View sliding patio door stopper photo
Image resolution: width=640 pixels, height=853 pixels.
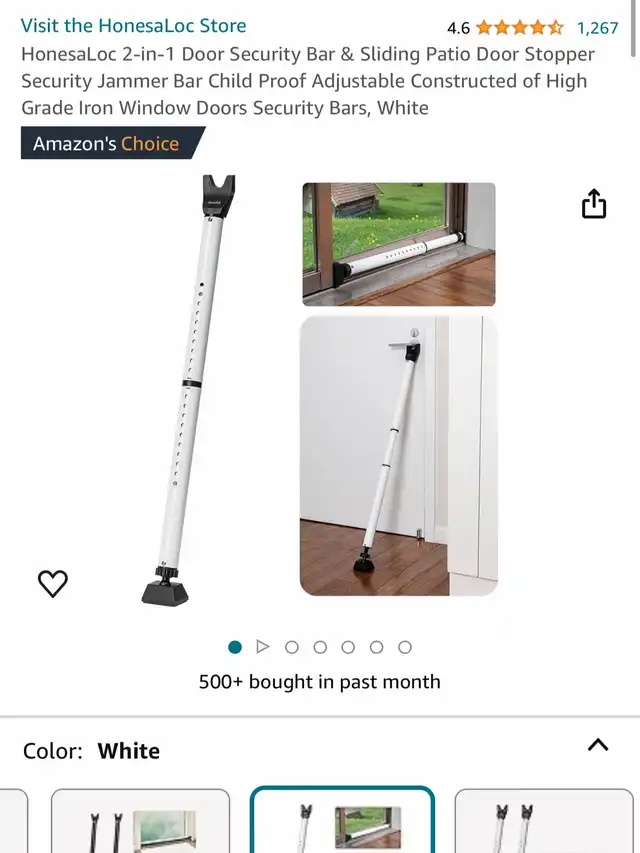[399, 244]
